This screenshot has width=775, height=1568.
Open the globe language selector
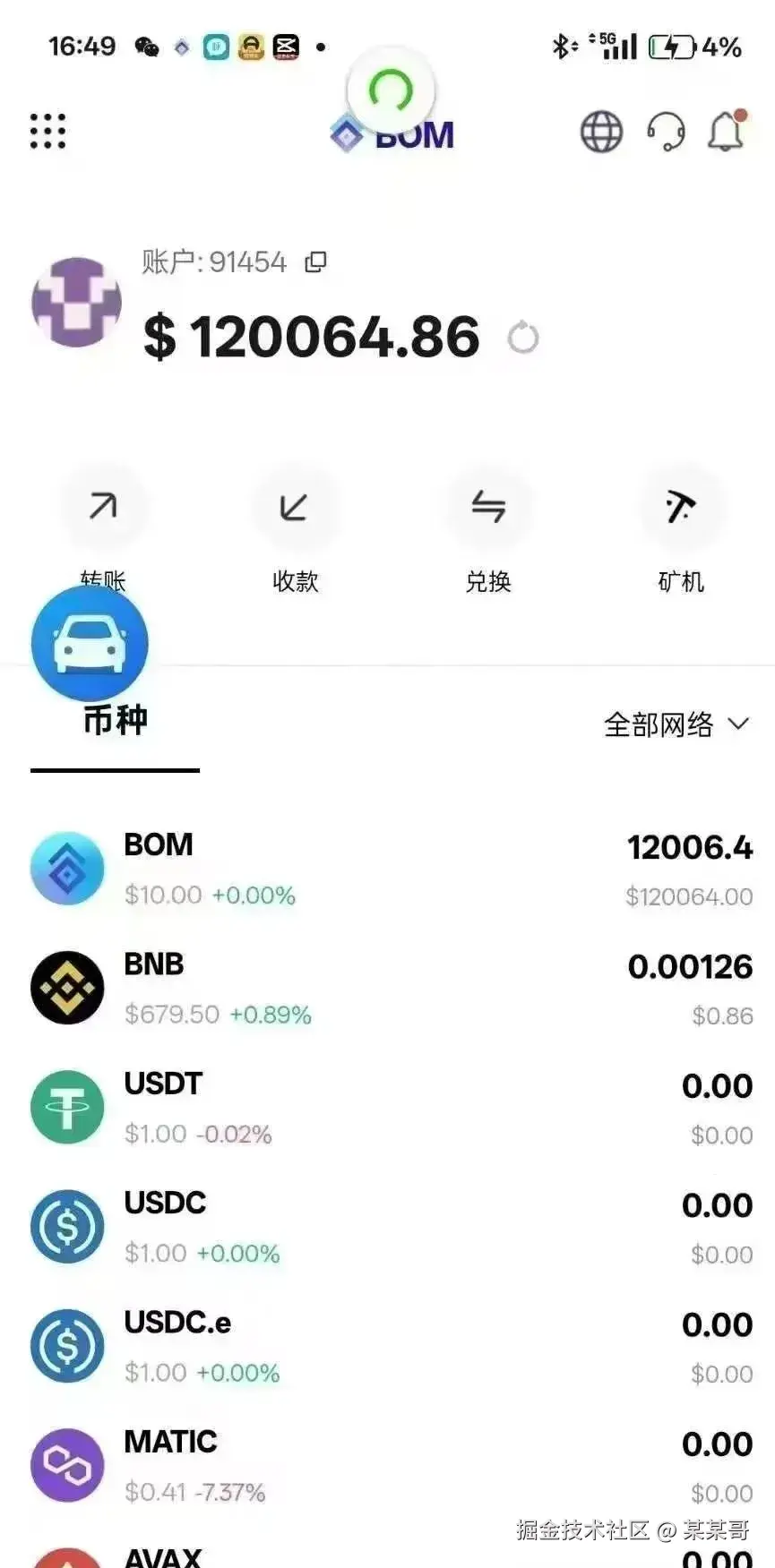coord(601,133)
